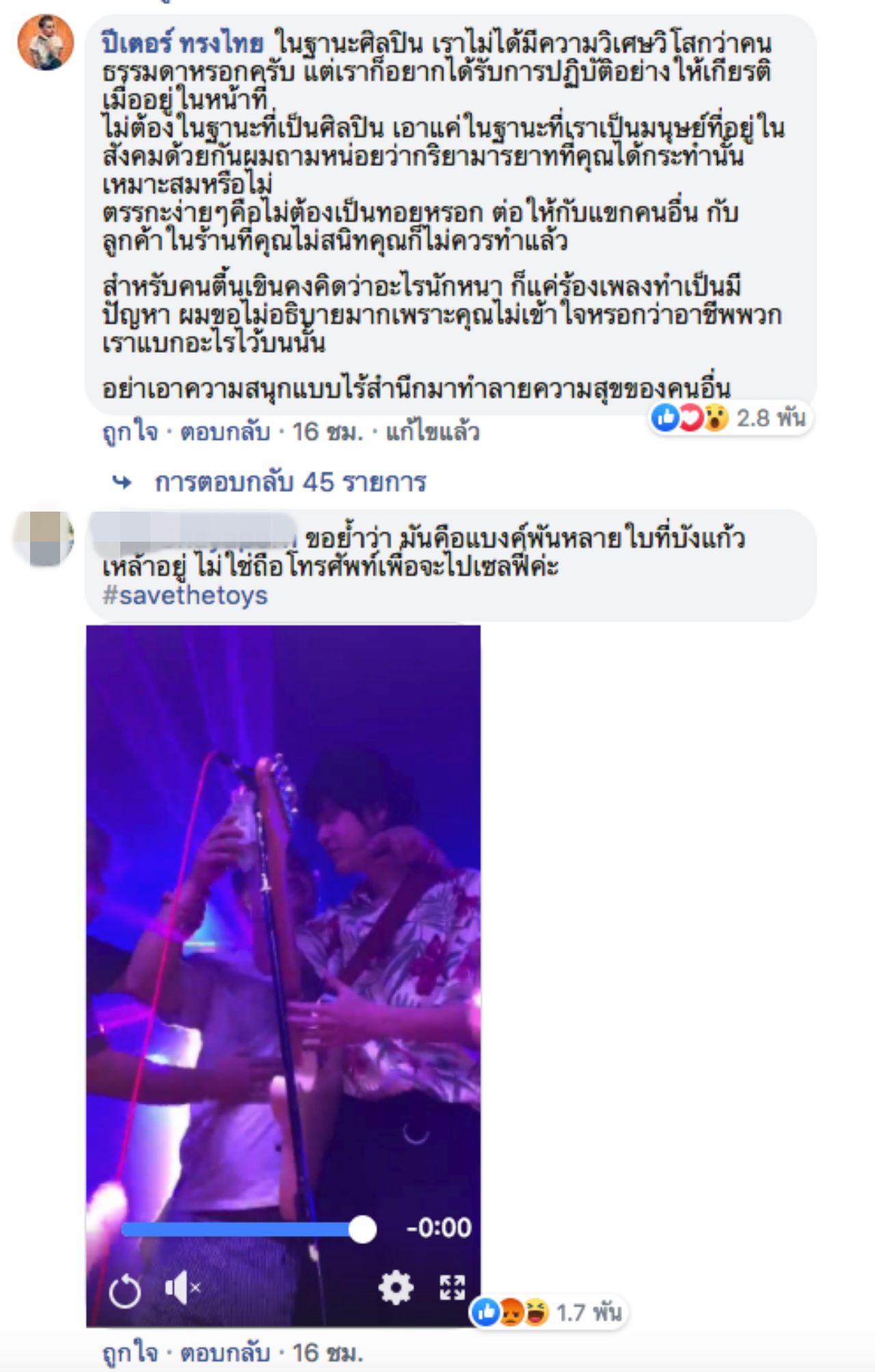This screenshot has height=1372, width=875.
Task: Reply to ปีเตอร์ ทรงไทย's comment
Action: (225, 432)
